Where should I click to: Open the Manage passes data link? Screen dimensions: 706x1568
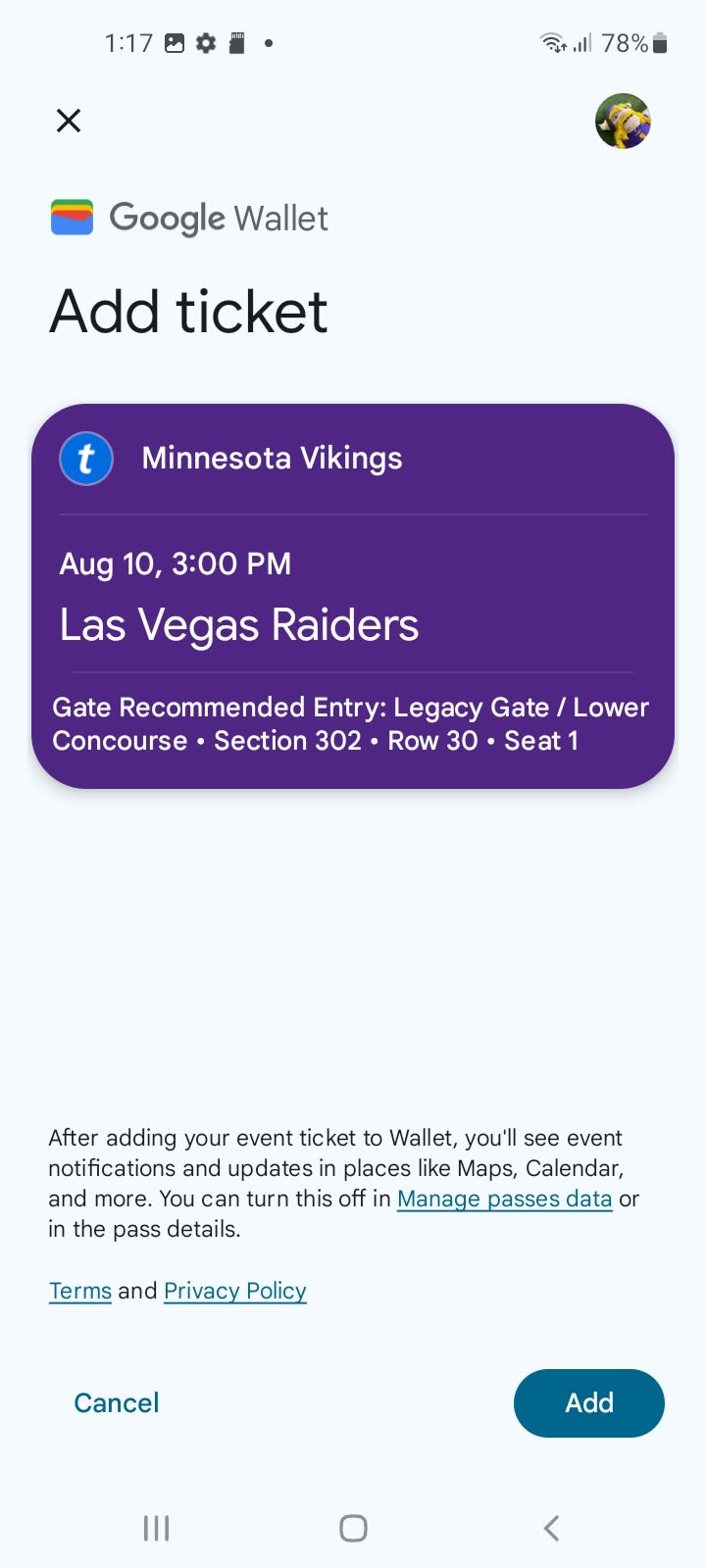pos(504,1199)
